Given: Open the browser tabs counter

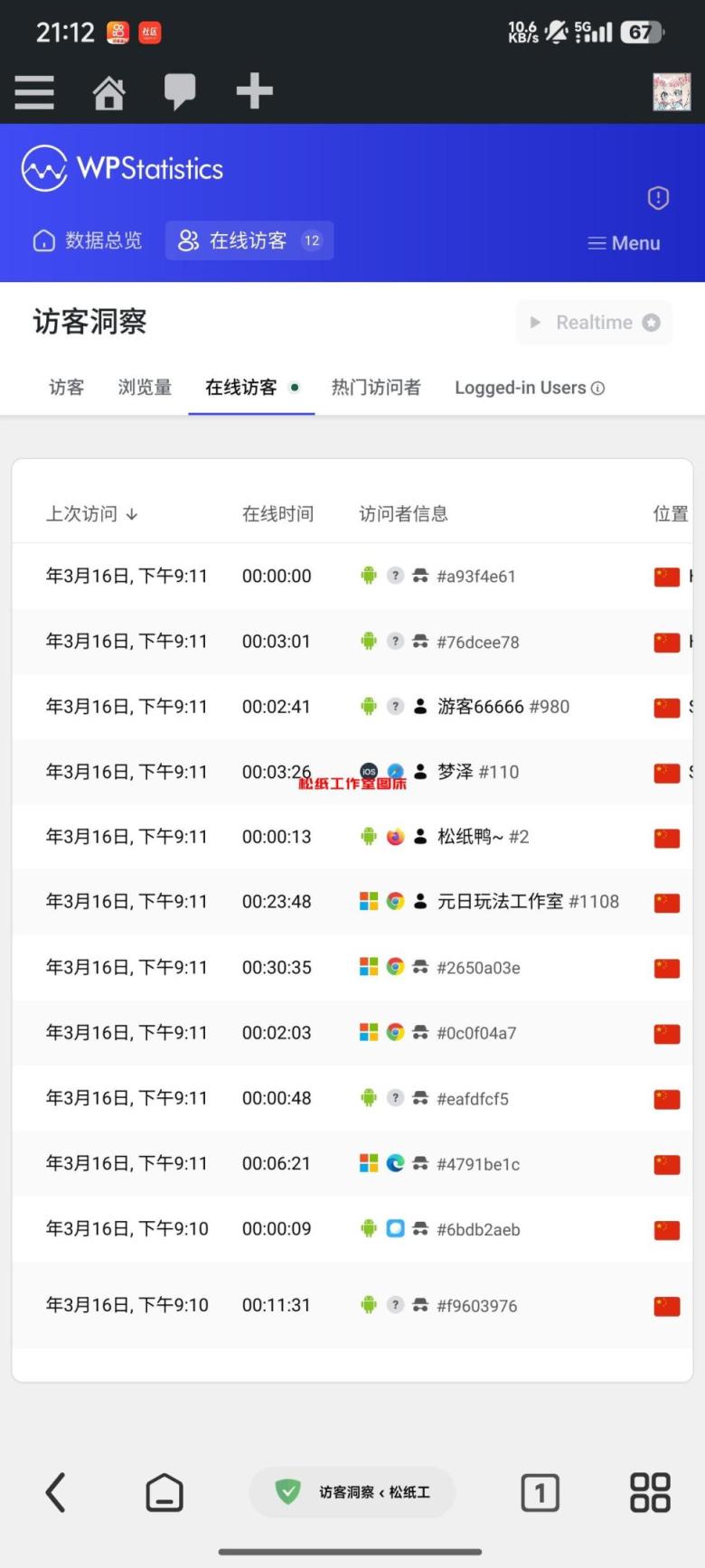Looking at the screenshot, I should click(x=540, y=1492).
